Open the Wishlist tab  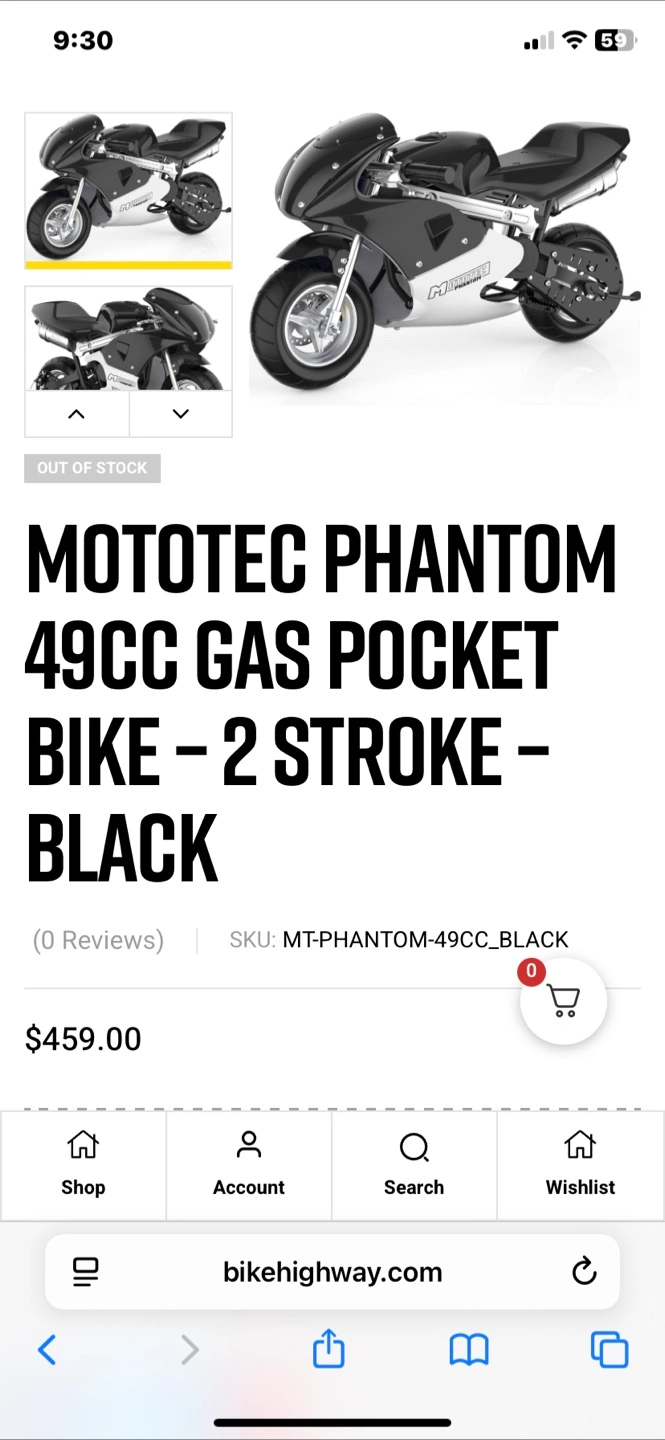click(580, 1165)
